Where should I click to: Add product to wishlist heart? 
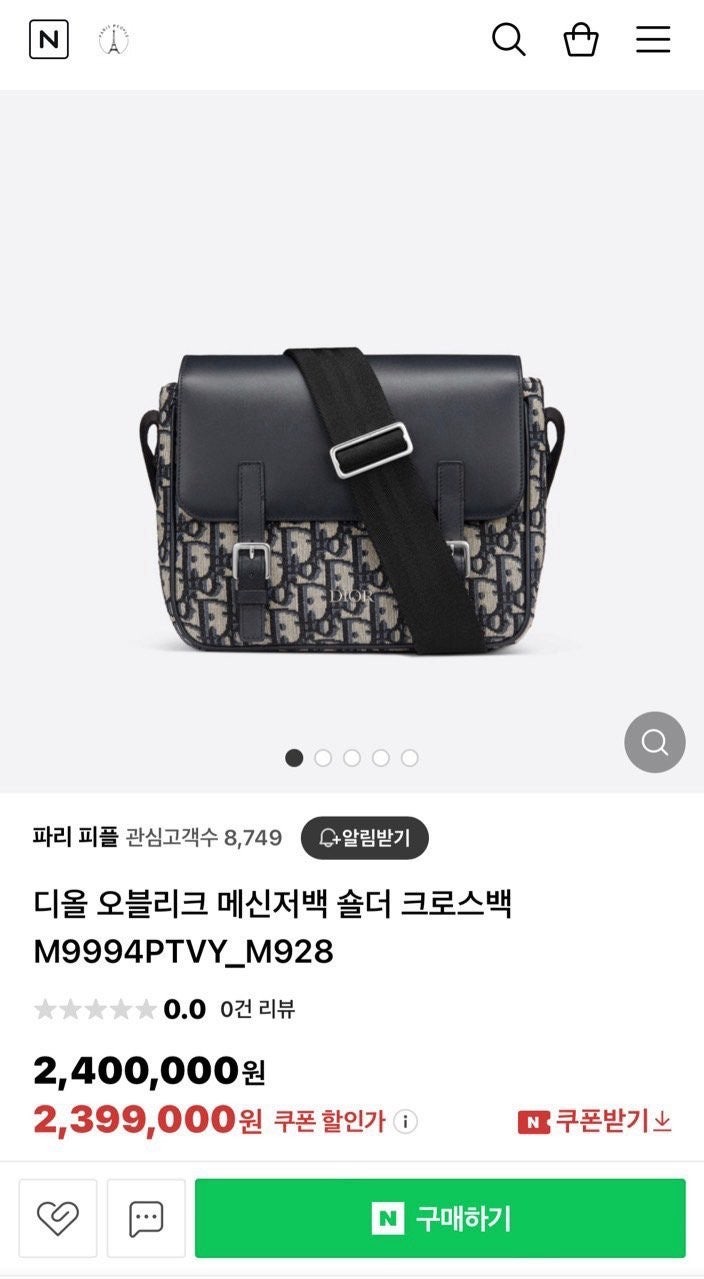point(58,1218)
